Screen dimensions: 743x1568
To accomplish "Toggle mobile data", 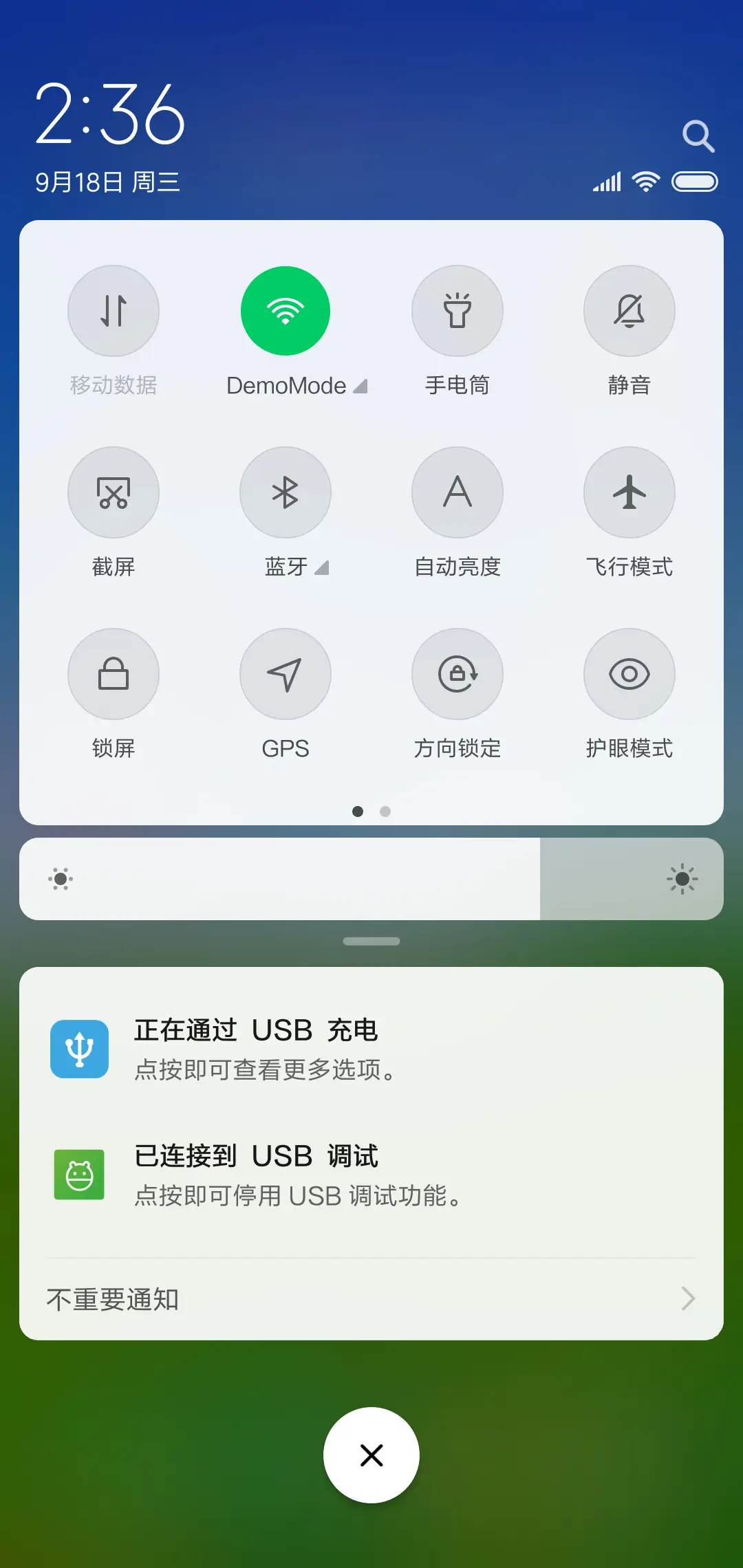I will tap(114, 311).
